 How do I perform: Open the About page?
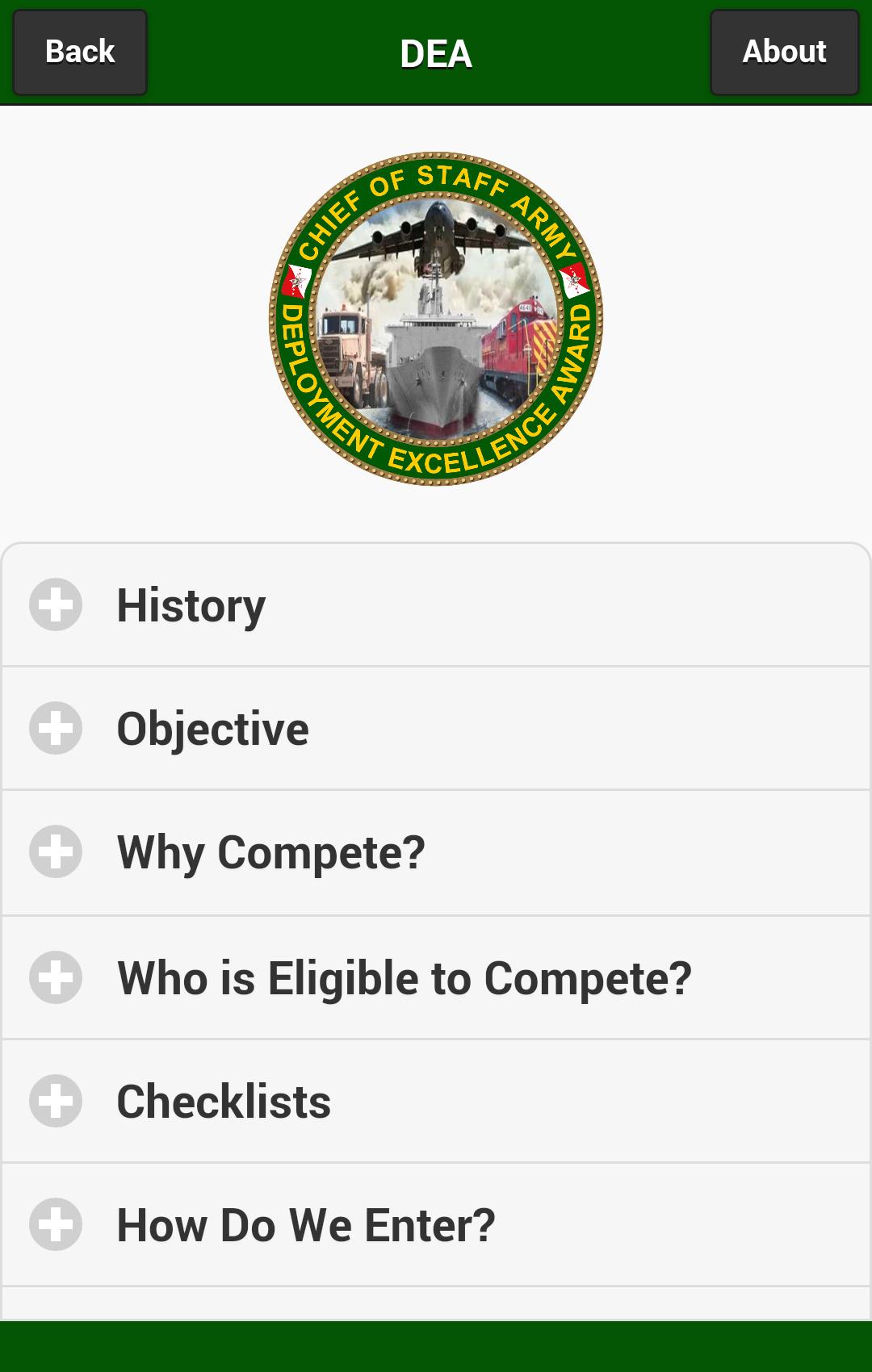pyautogui.click(x=784, y=52)
